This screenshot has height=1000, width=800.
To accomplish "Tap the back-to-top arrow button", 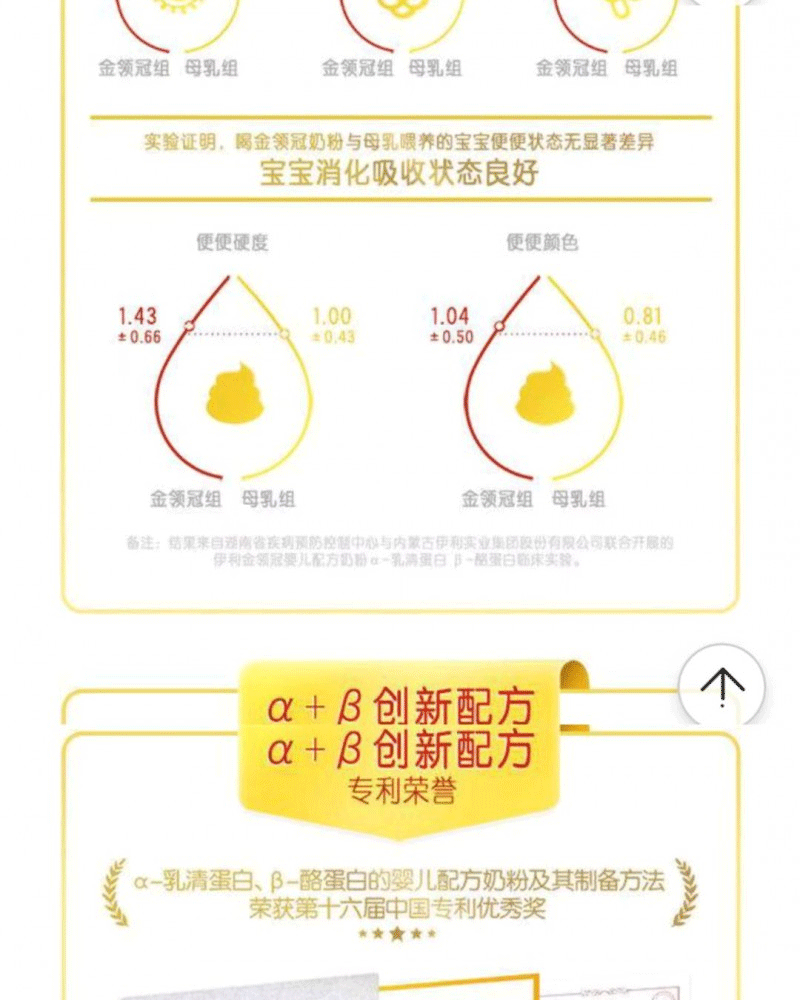I will (722, 687).
